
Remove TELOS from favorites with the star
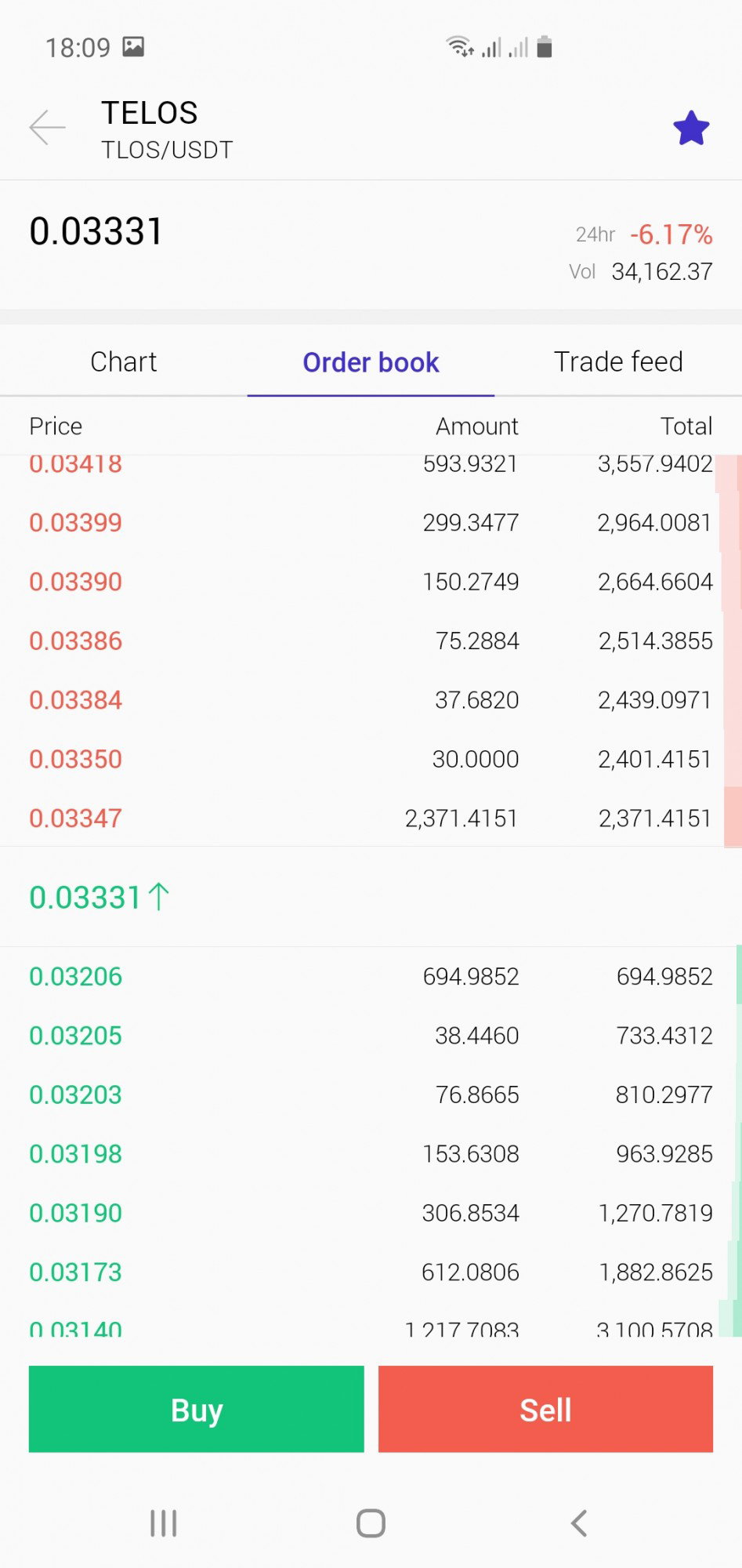pos(691,128)
